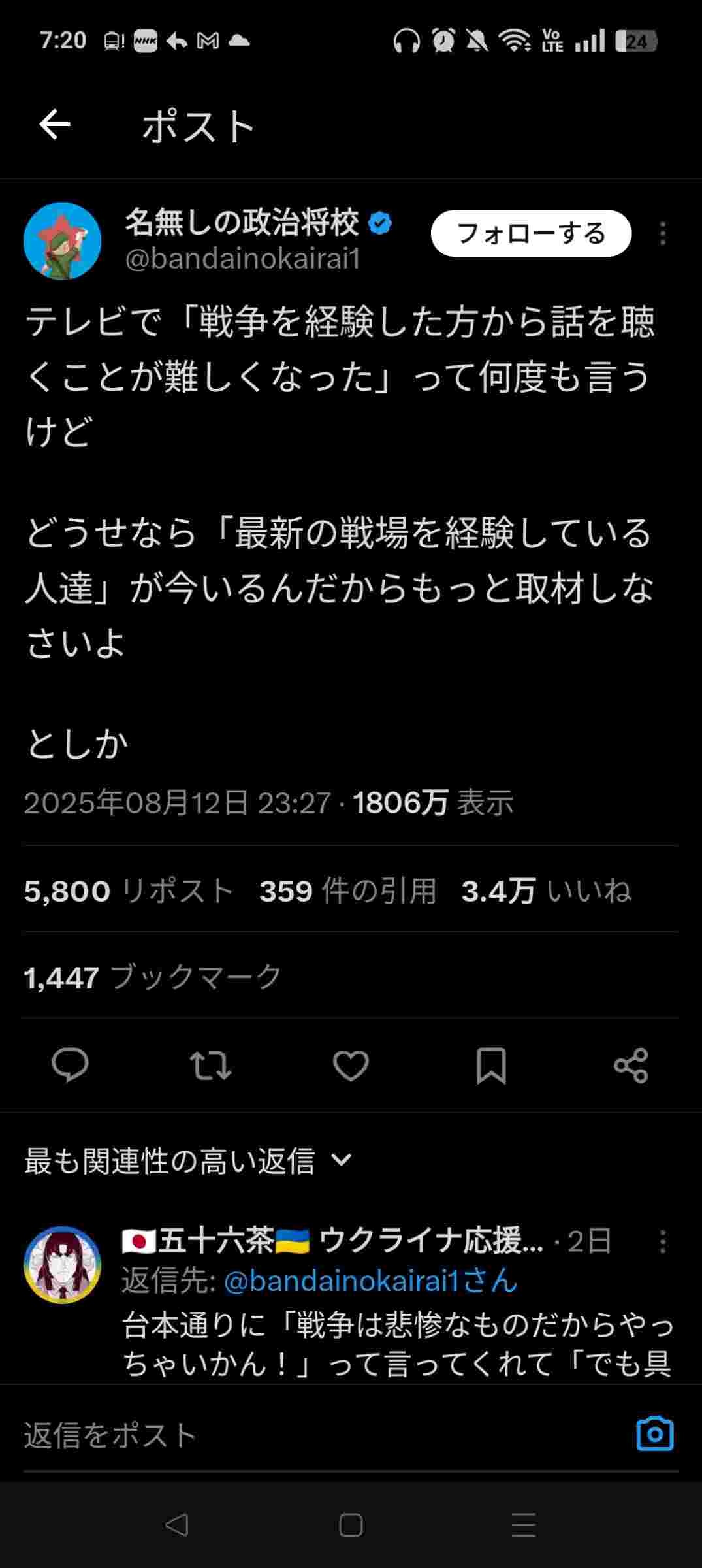View who liked via 3.4万 いいね
Image resolution: width=702 pixels, height=1568 pixels.
(546, 890)
